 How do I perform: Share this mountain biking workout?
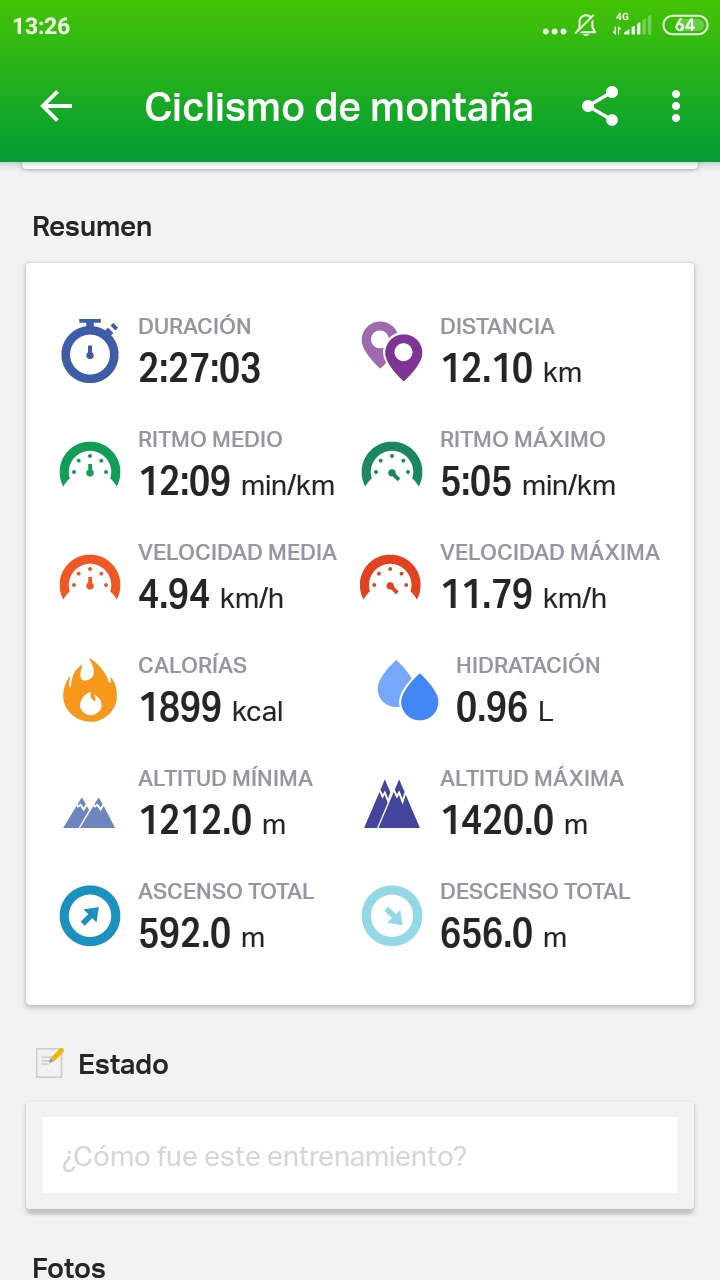600,107
